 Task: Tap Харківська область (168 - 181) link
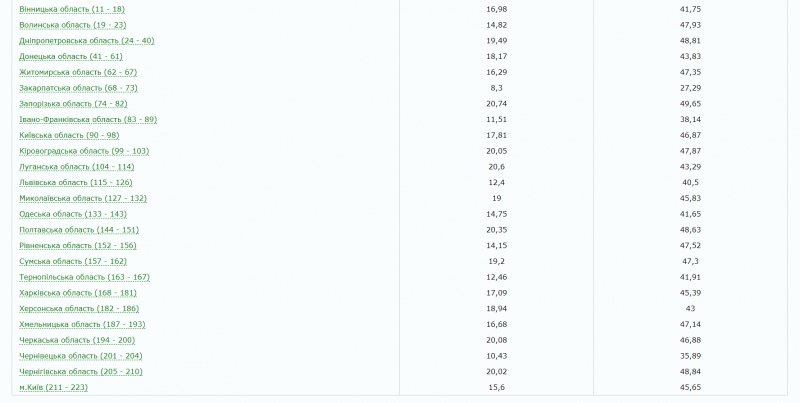point(77,293)
